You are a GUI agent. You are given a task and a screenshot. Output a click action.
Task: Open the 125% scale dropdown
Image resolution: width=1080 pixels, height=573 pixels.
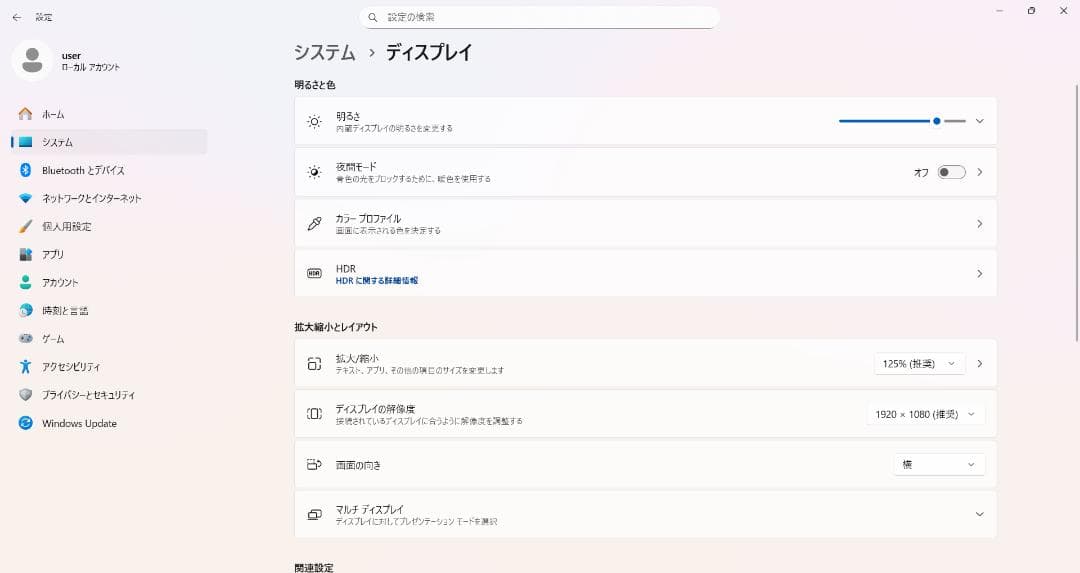[919, 364]
